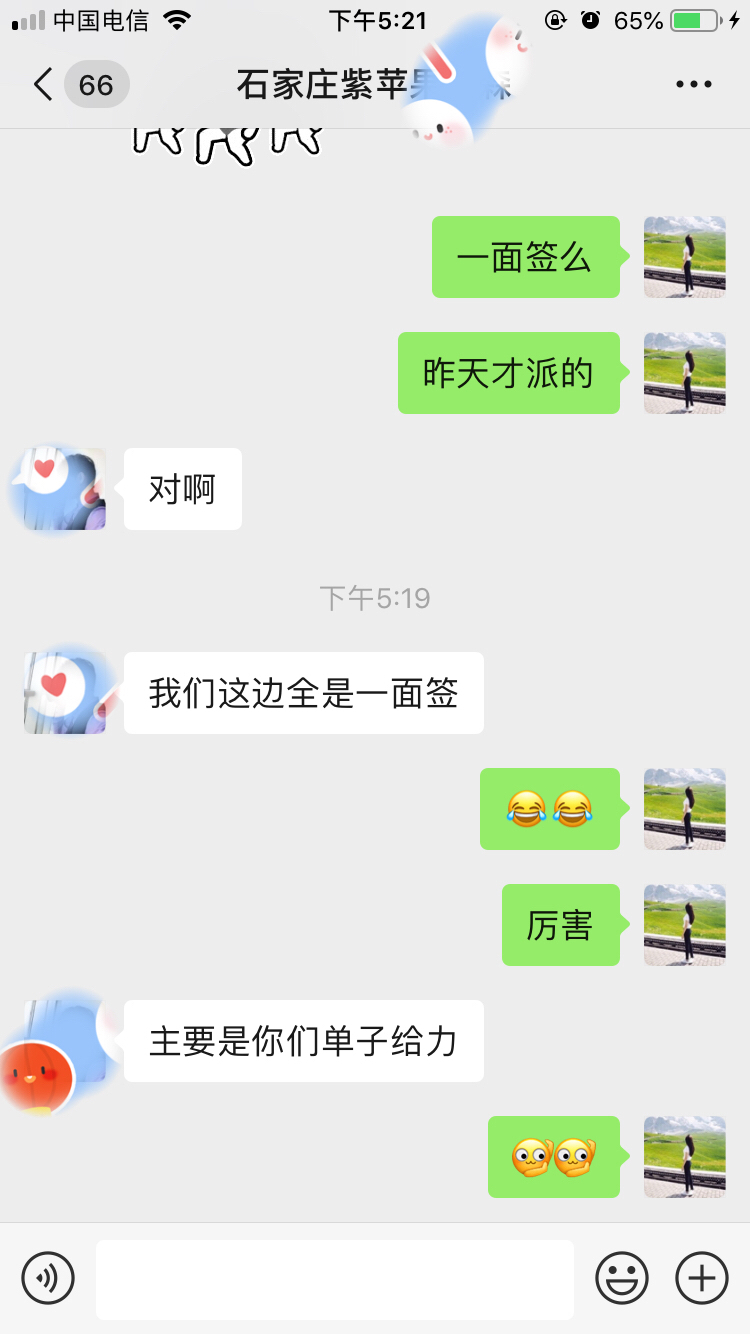The image size is (750, 1334).
Task: Open my avatar beside 厉害 message
Action: click(x=684, y=925)
